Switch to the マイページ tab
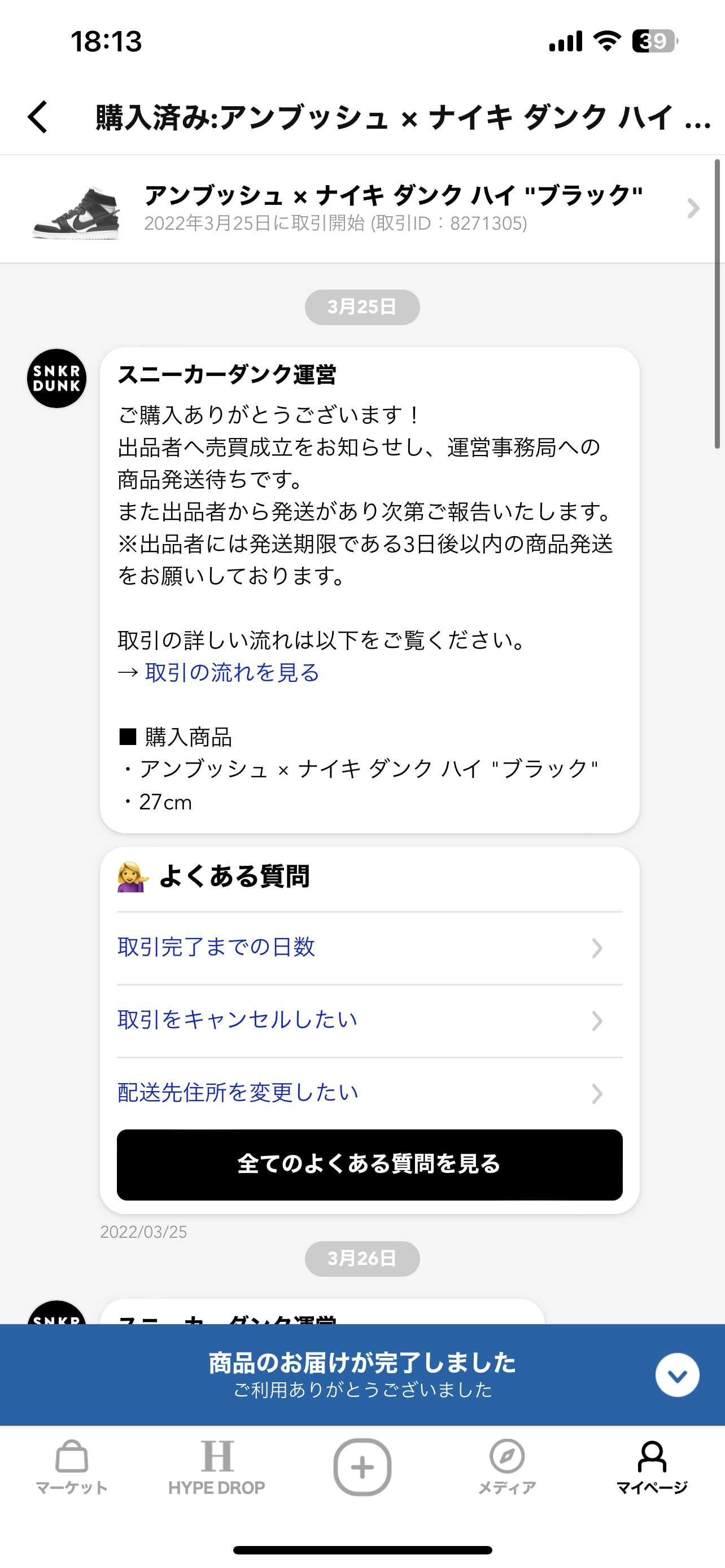Screen dimensions: 725x1568 click(652, 1467)
